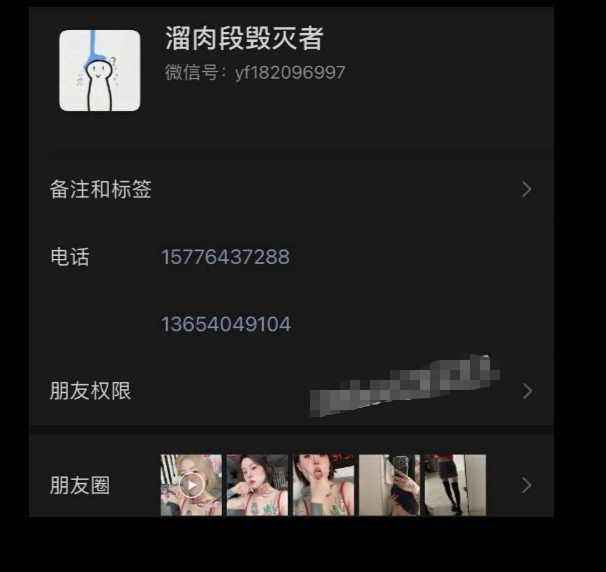Call phone number 15776437288
This screenshot has width=606, height=572.
coord(225,257)
